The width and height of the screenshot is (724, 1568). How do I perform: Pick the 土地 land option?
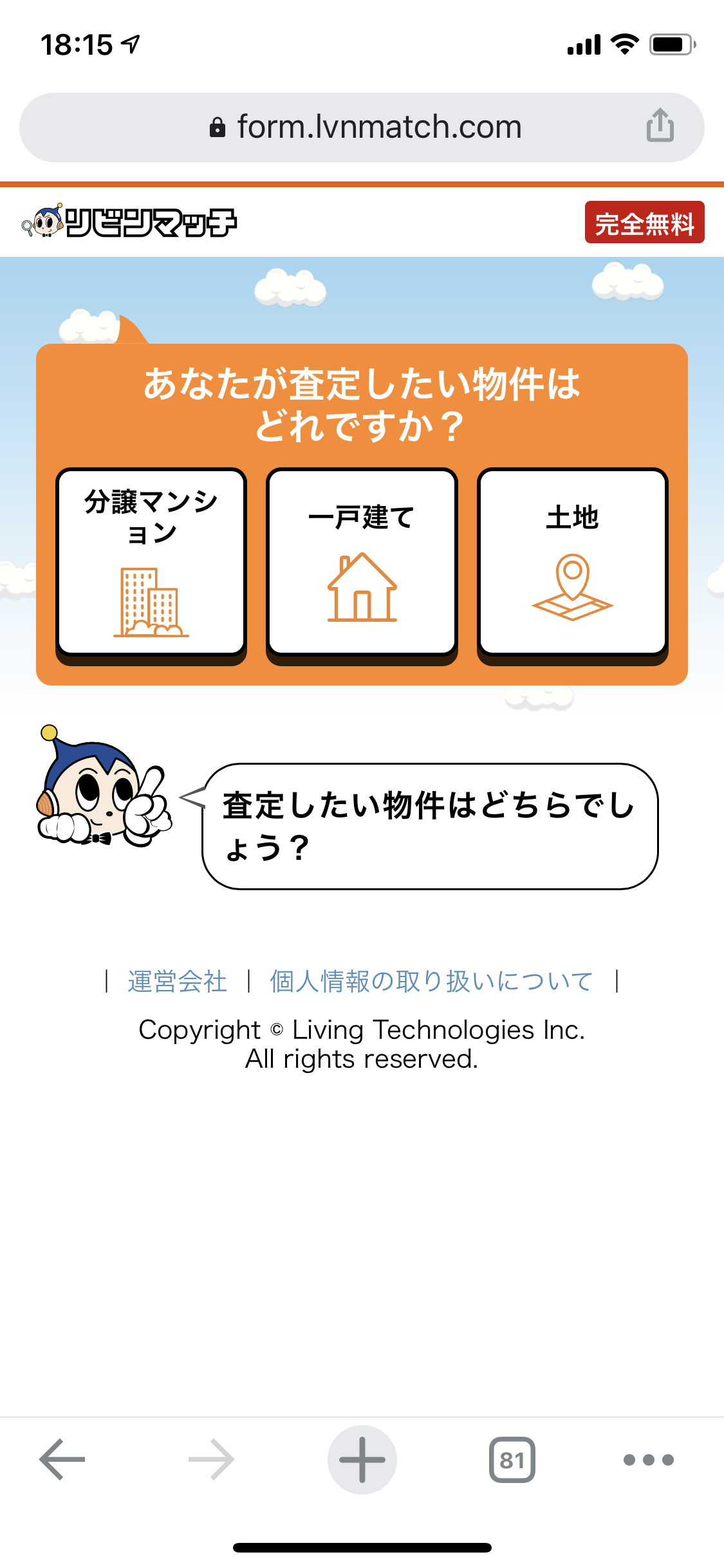tap(572, 561)
